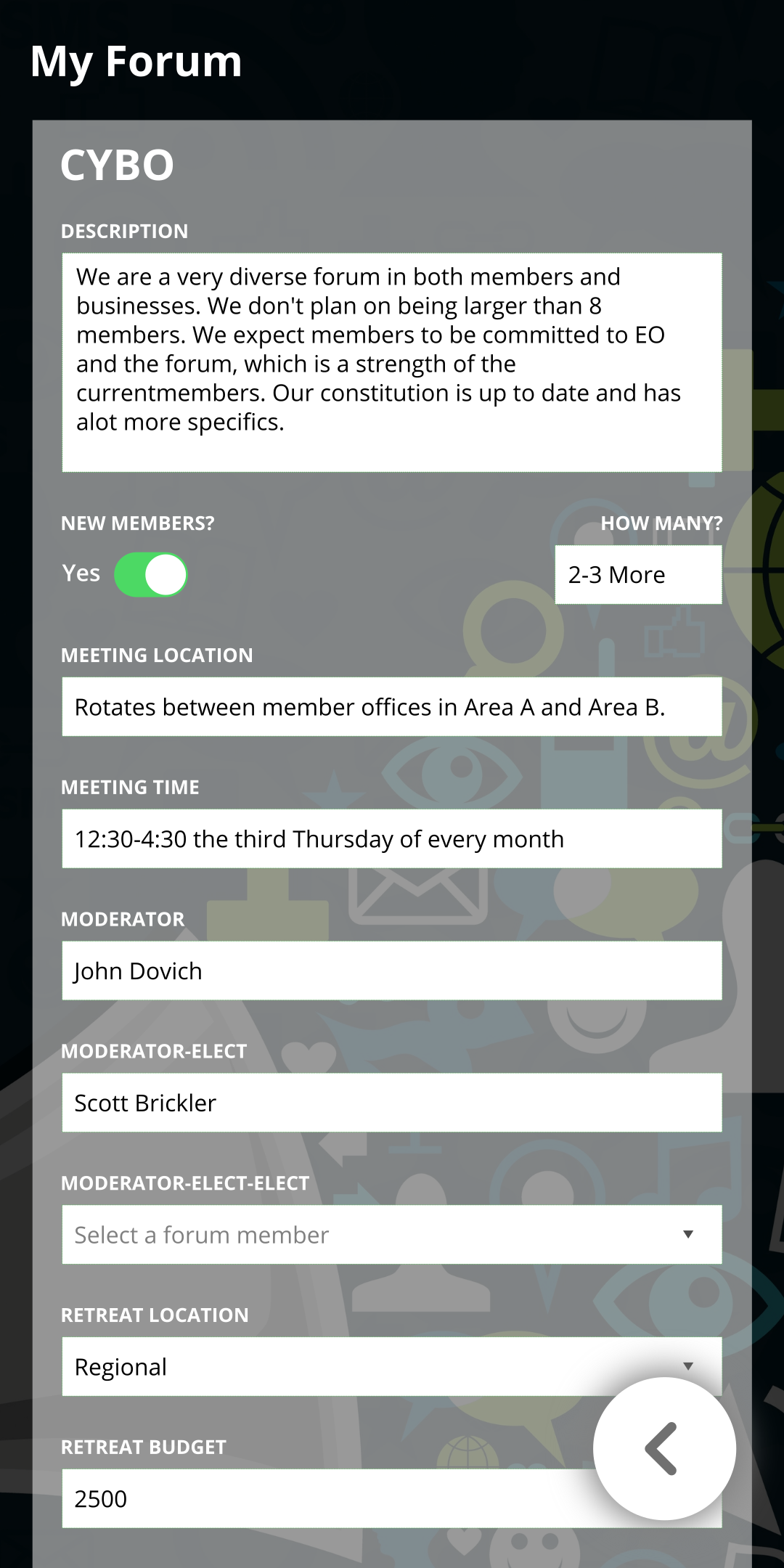Viewport: 784px width, 1568px height.
Task: Tap the Moderator field with John Dovich
Action: pos(392,971)
